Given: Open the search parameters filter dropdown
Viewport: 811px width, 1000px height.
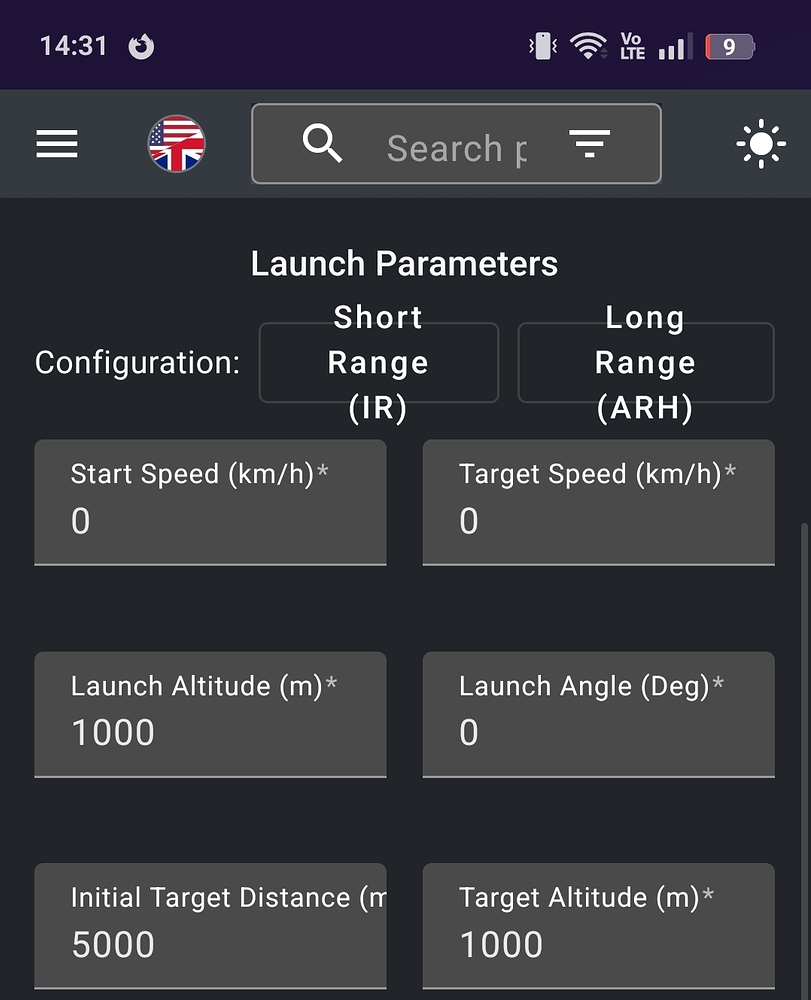Looking at the screenshot, I should (590, 143).
